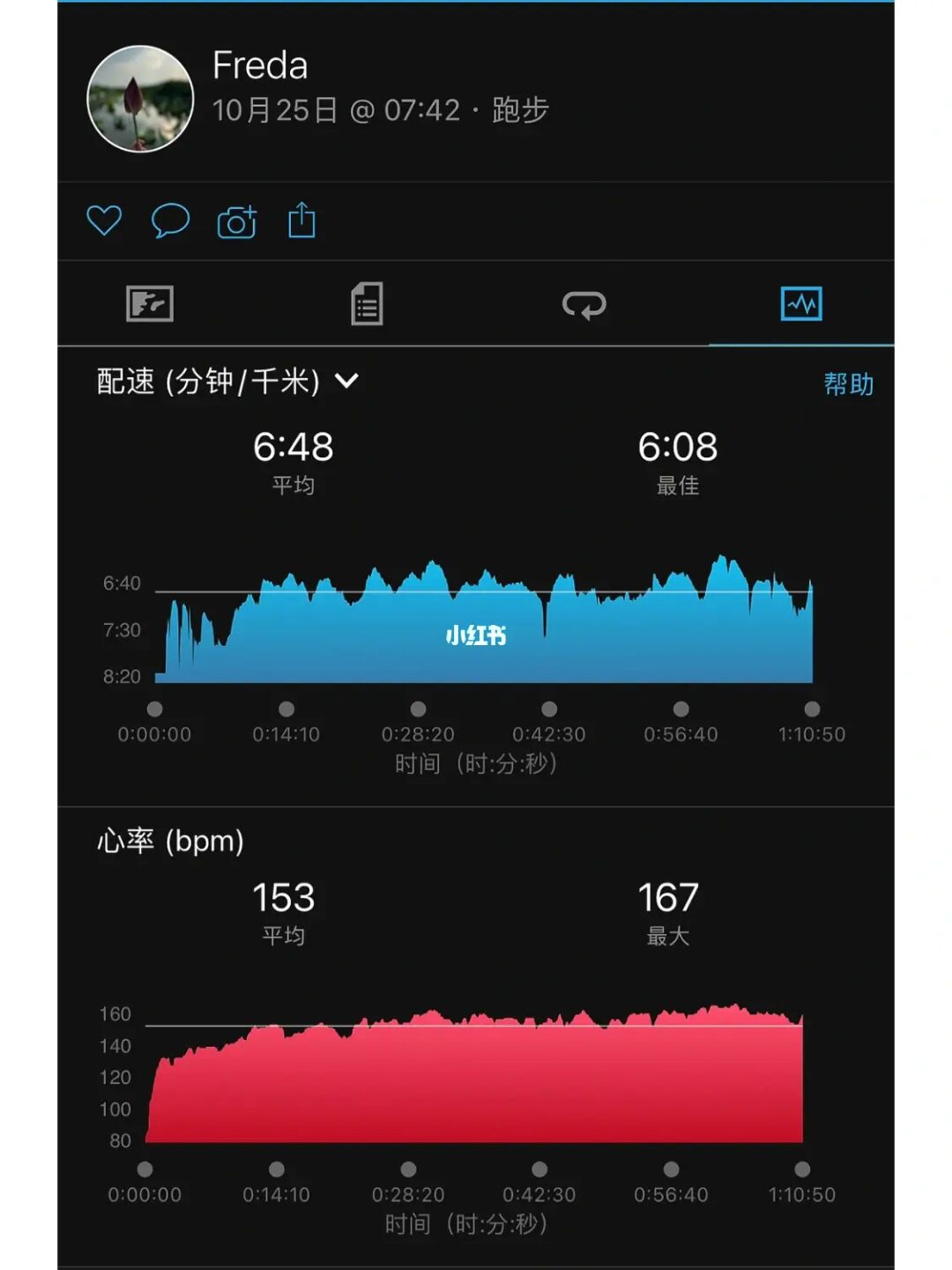The image size is (952, 1270).
Task: Switch to the overview map tab
Action: click(x=150, y=304)
